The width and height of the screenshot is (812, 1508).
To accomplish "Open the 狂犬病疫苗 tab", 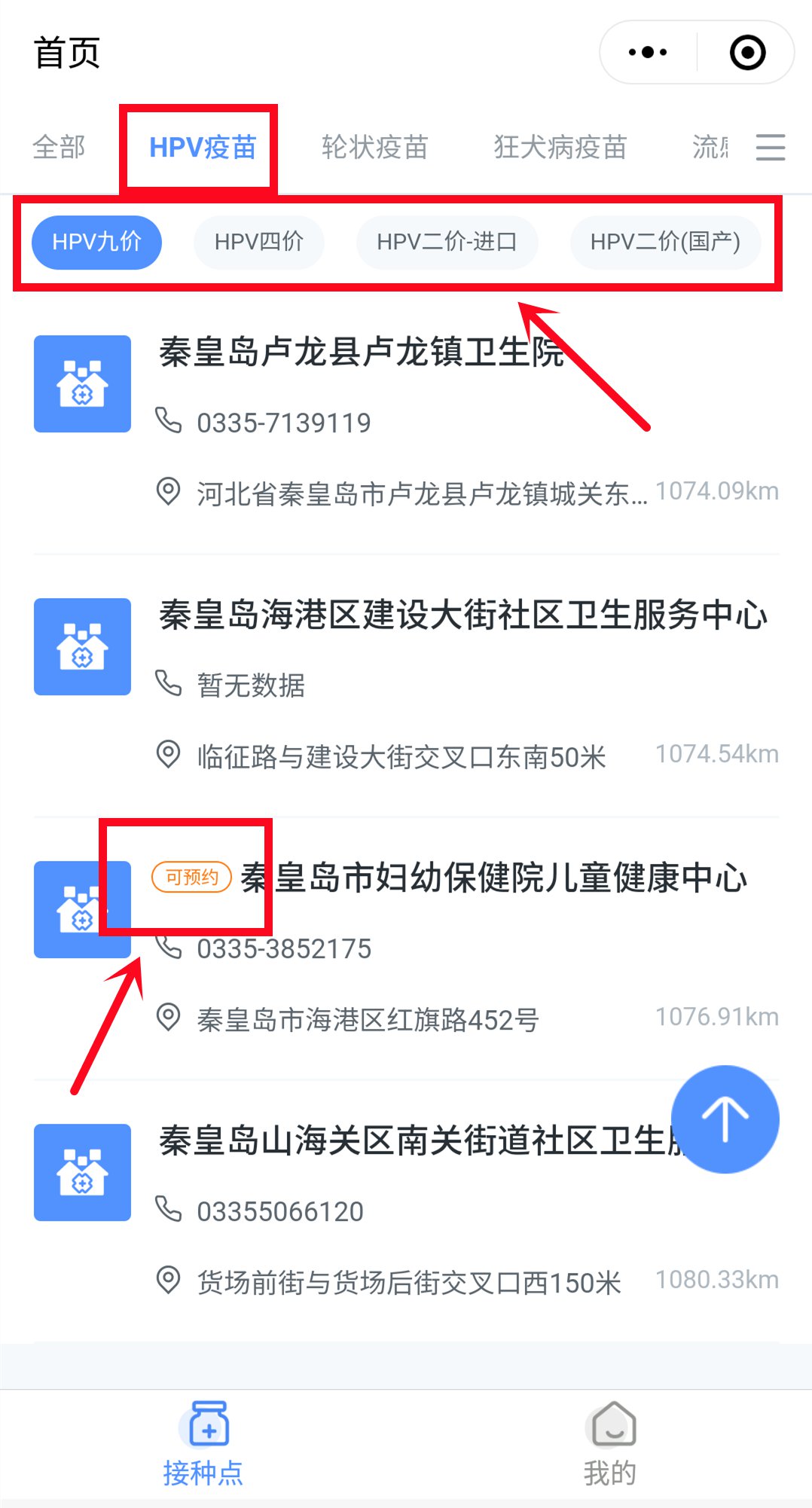I will 560,148.
